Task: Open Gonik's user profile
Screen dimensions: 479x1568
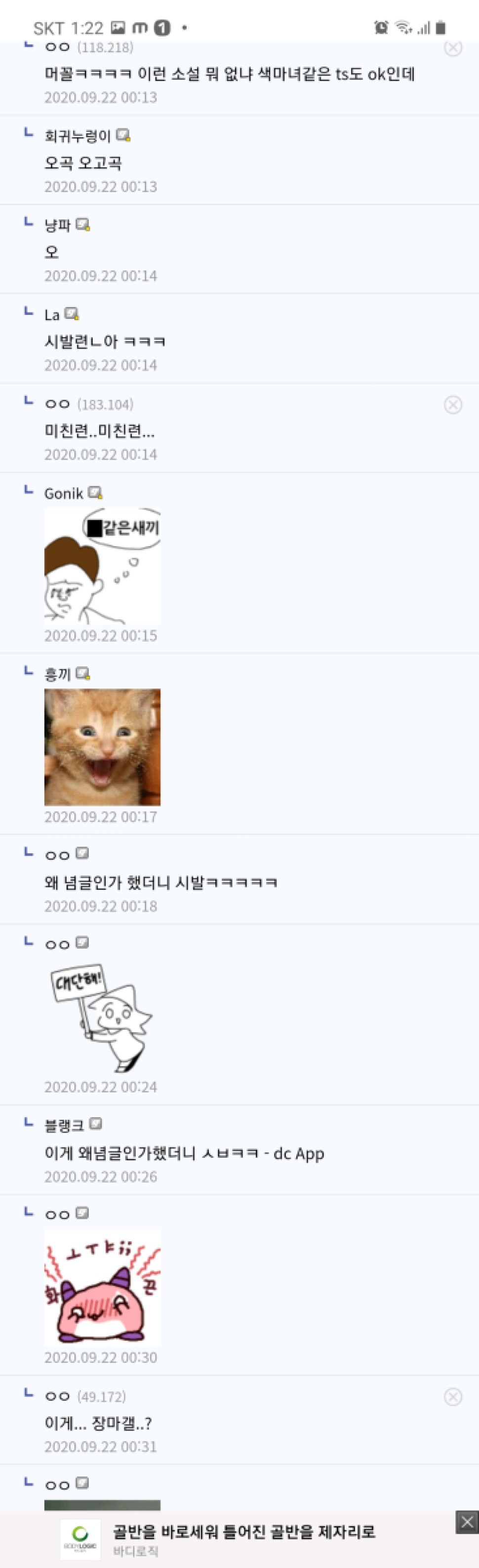Action: (63, 494)
